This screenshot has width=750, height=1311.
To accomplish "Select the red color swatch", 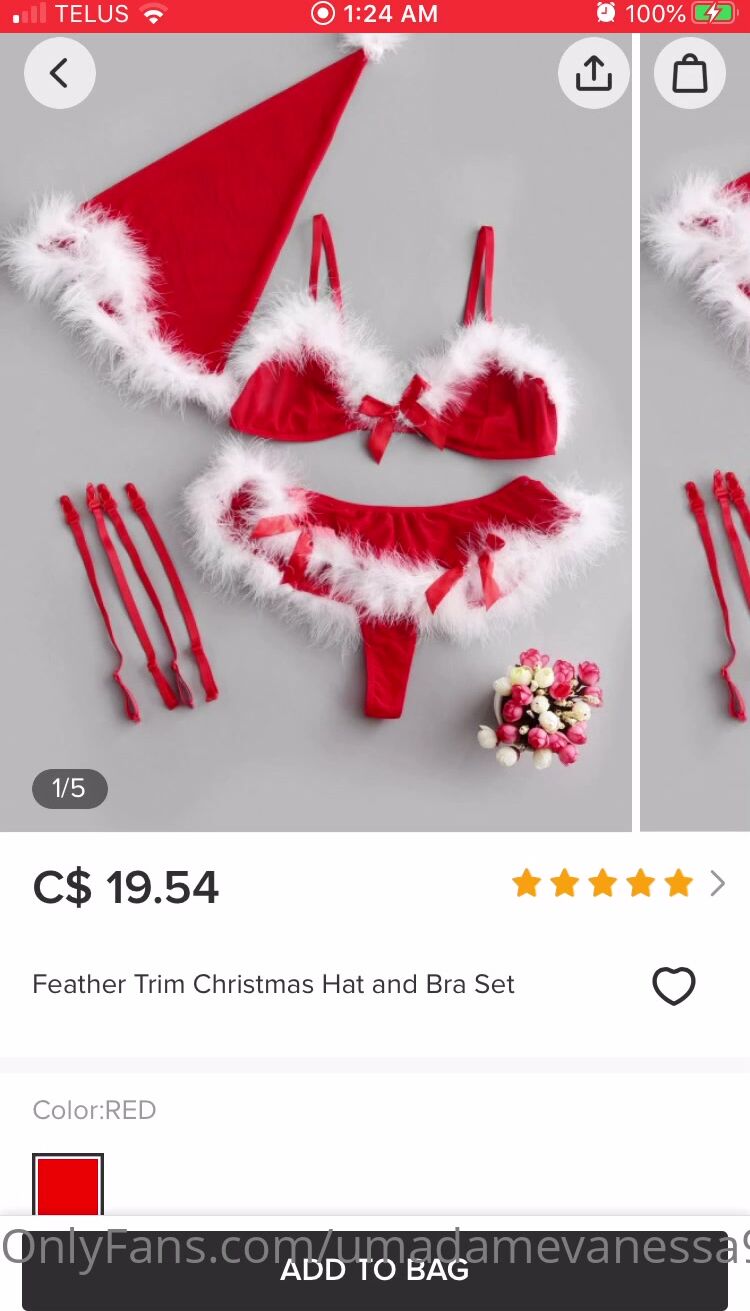I will (x=68, y=1186).
